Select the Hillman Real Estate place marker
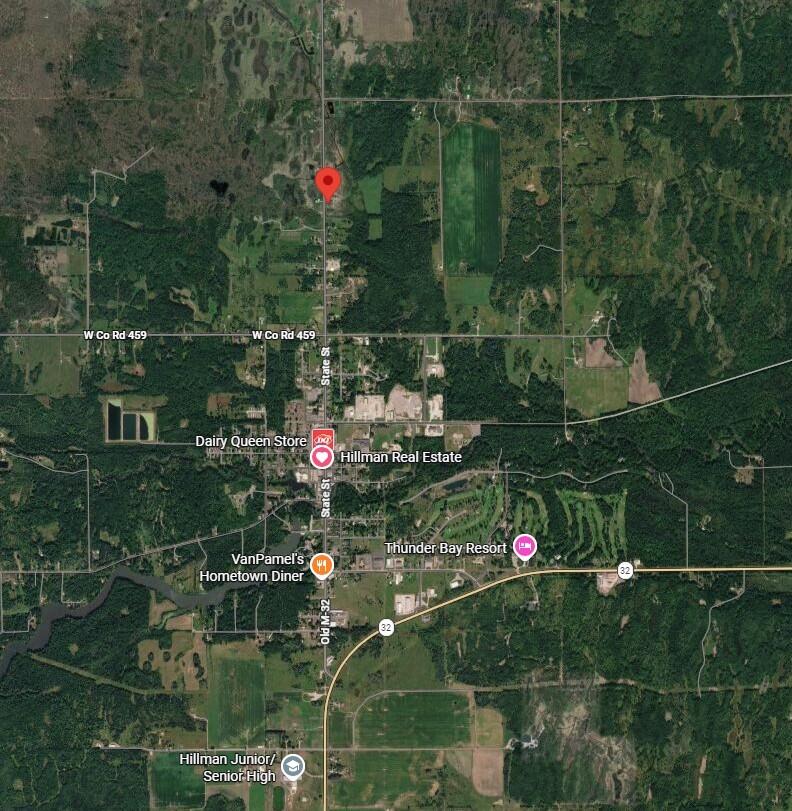The width and height of the screenshot is (792, 811). coord(322,458)
